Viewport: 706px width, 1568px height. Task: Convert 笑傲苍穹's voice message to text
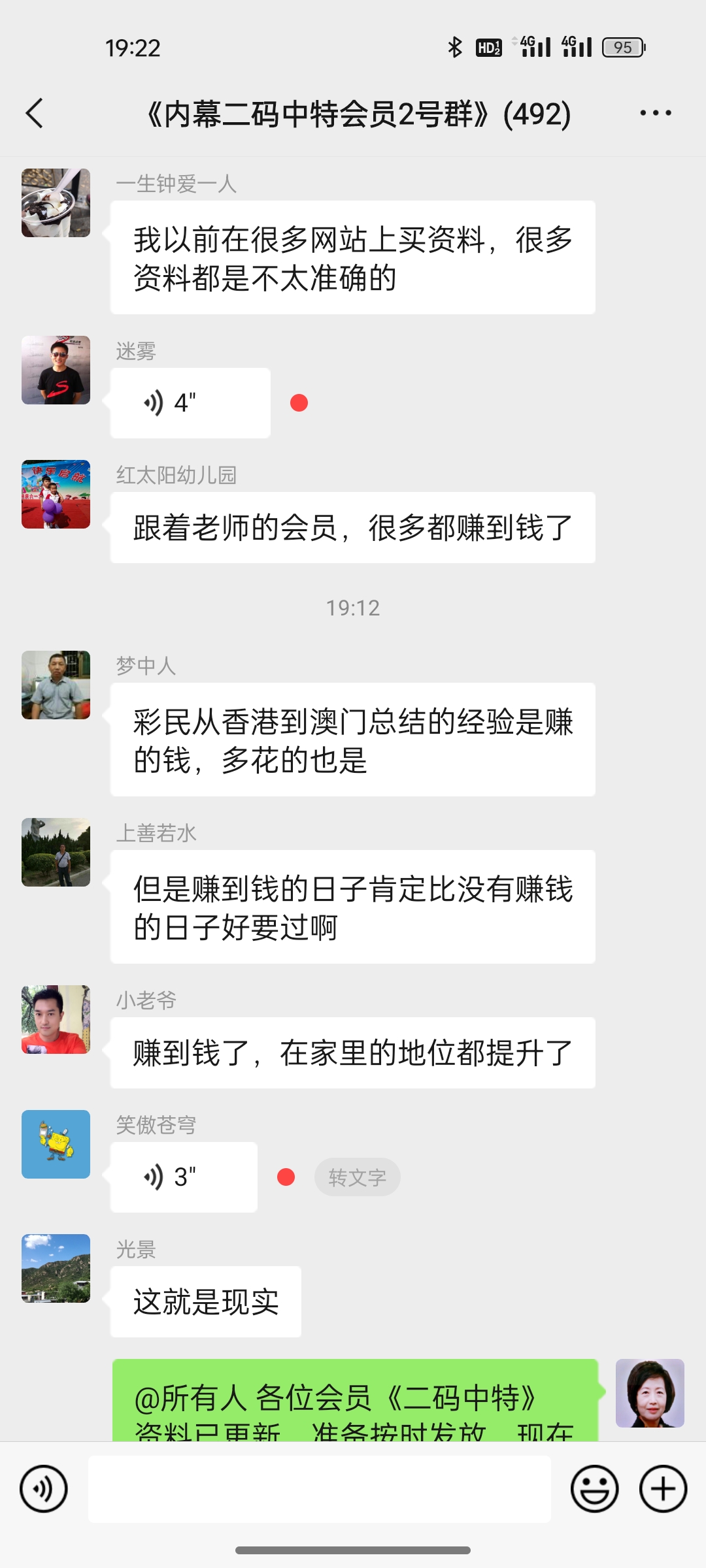pos(357,1177)
